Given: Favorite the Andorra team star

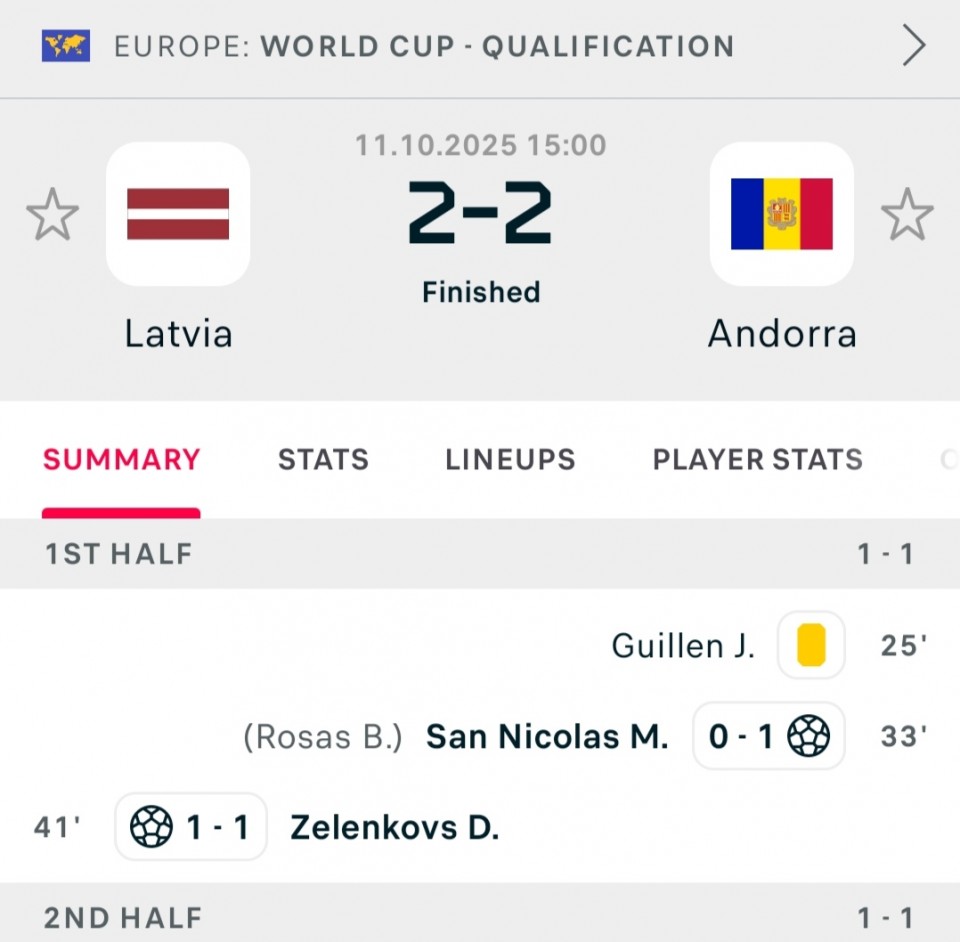Looking at the screenshot, I should coord(907,214).
